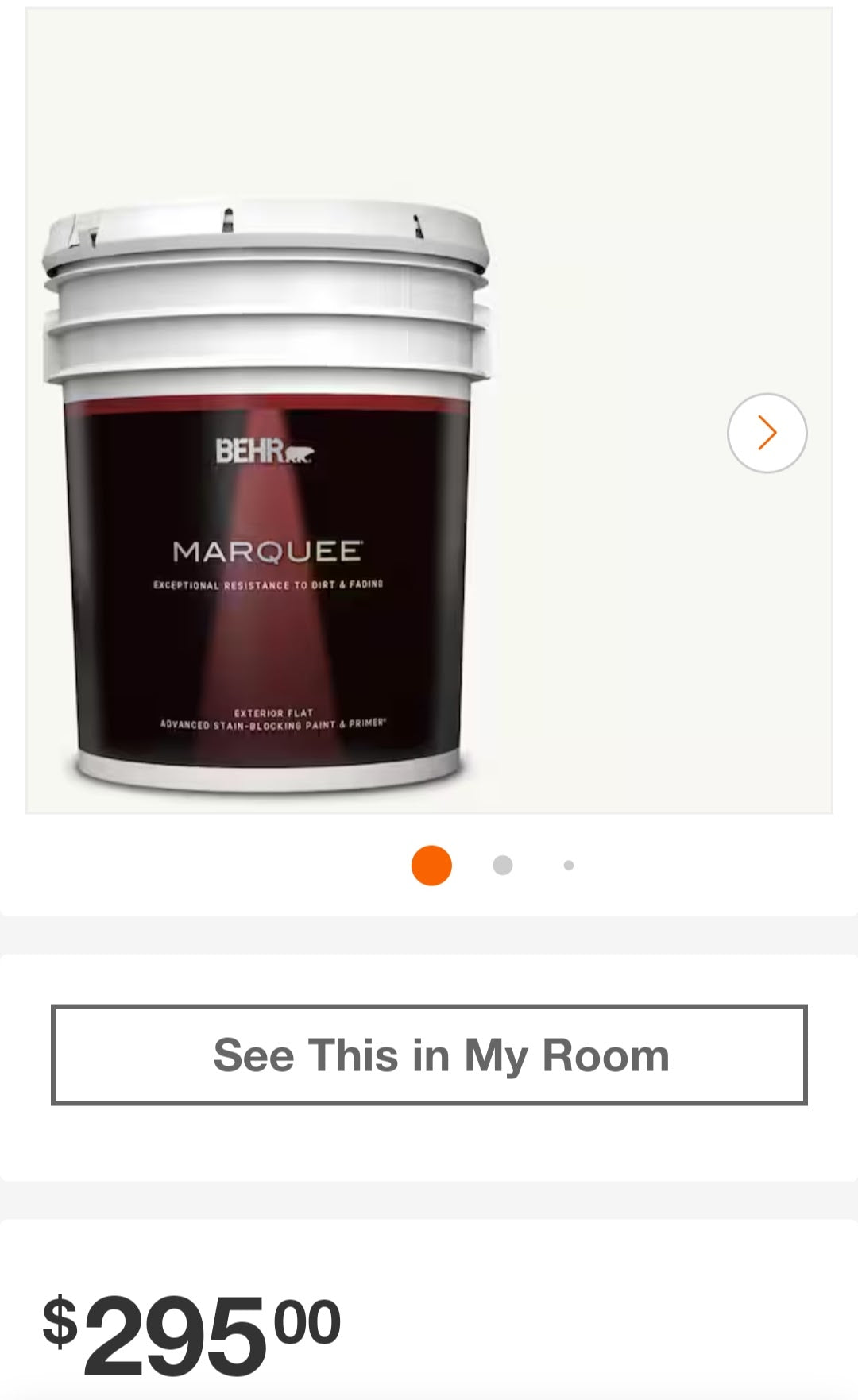Jump to the third image dot
858x1400 pixels.
pyautogui.click(x=569, y=865)
